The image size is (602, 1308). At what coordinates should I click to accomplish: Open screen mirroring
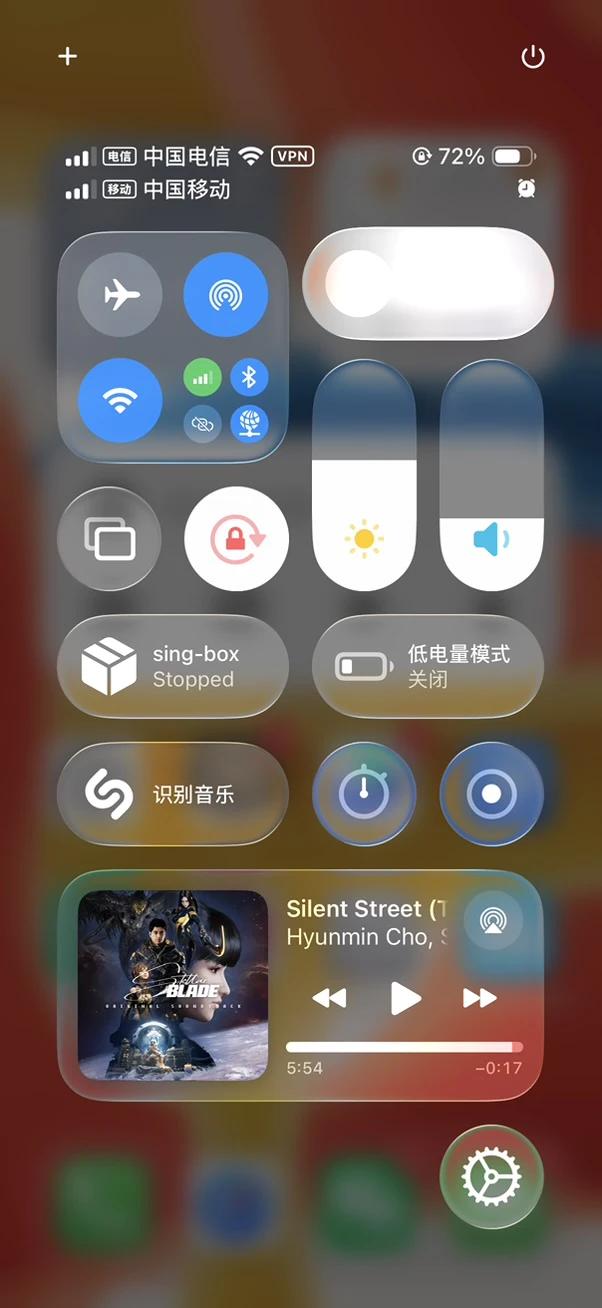coord(110,540)
